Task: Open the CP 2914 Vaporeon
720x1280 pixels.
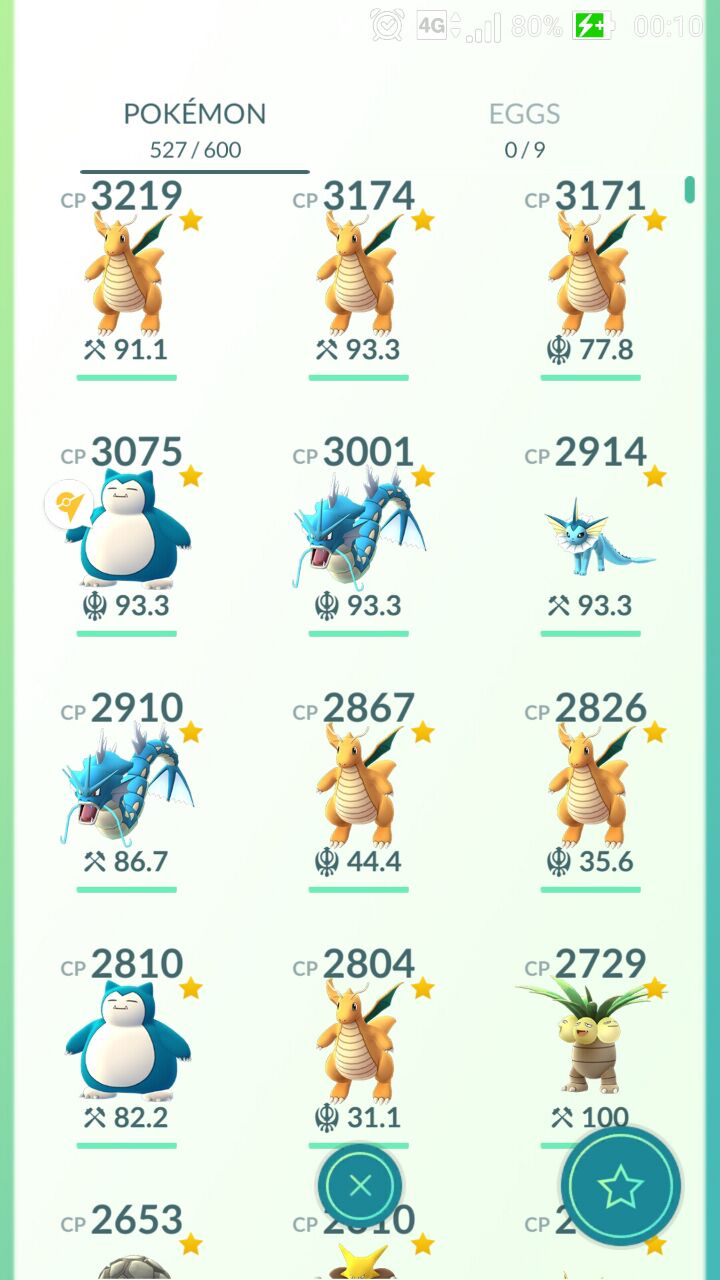Action: pos(590,534)
